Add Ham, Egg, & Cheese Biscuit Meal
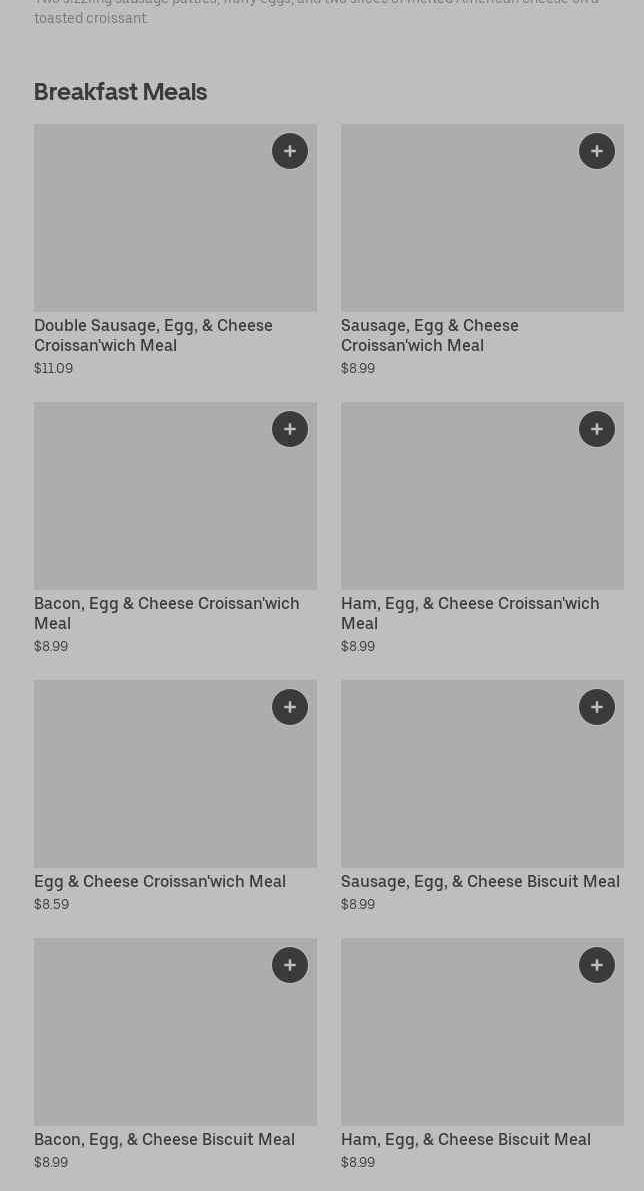This screenshot has width=644, height=1191. [597, 965]
